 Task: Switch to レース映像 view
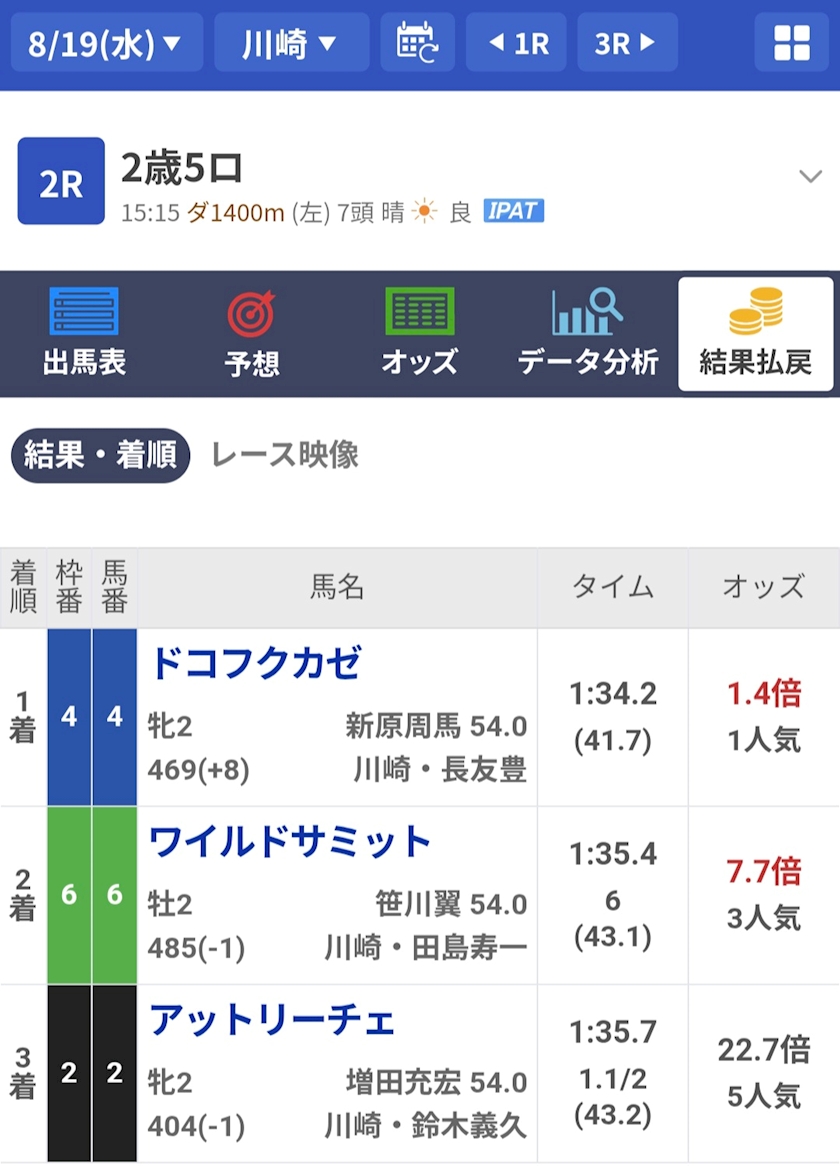click(285, 455)
